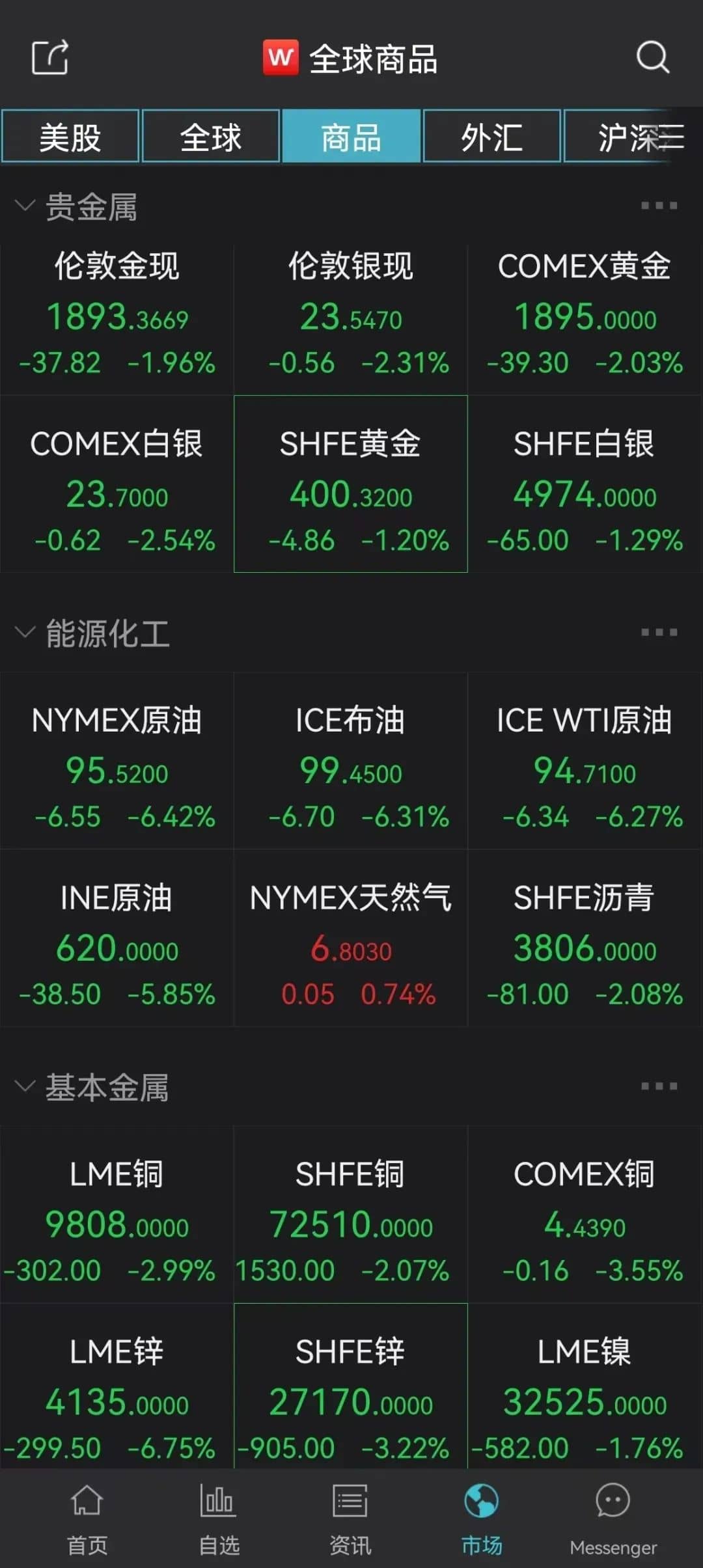View NYMEX天然气 quote details
Image resolution: width=703 pixels, height=1568 pixels.
[351, 938]
